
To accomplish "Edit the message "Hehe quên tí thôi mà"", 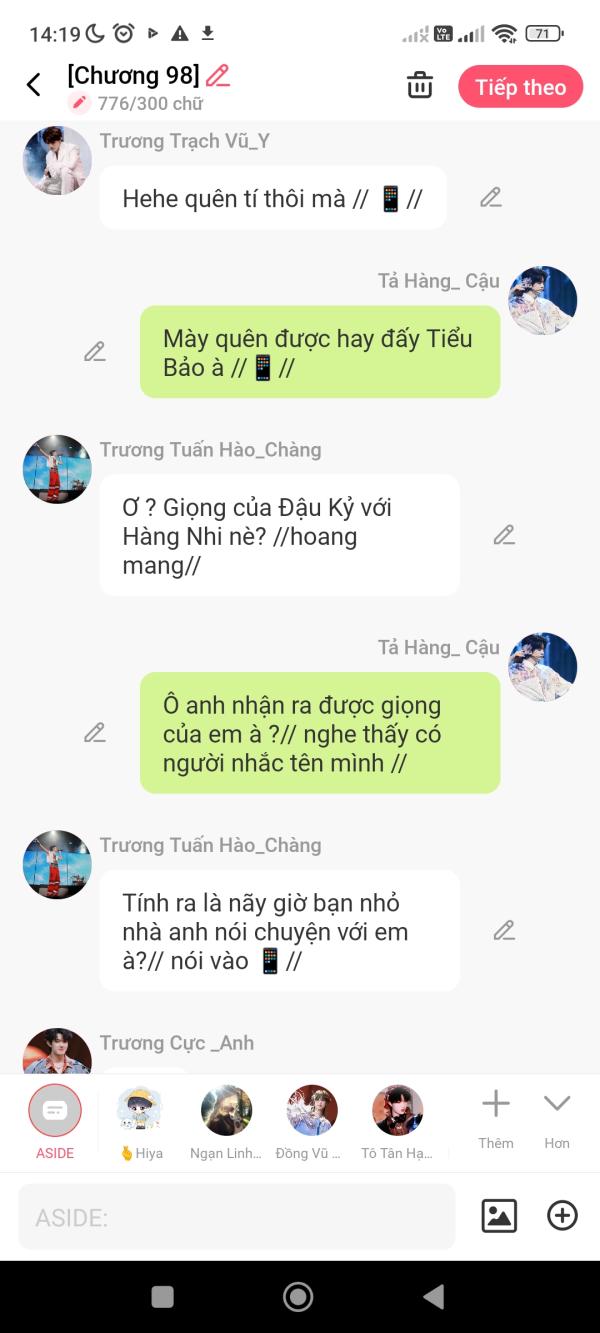I will click(490, 198).
